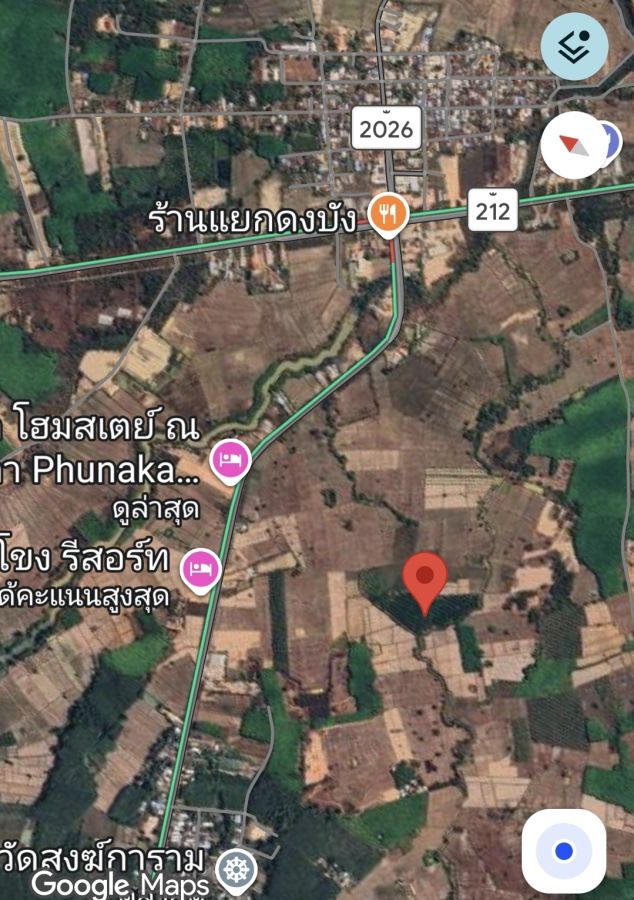The image size is (634, 900).
Task: Open the map layers button
Action: pos(574,47)
